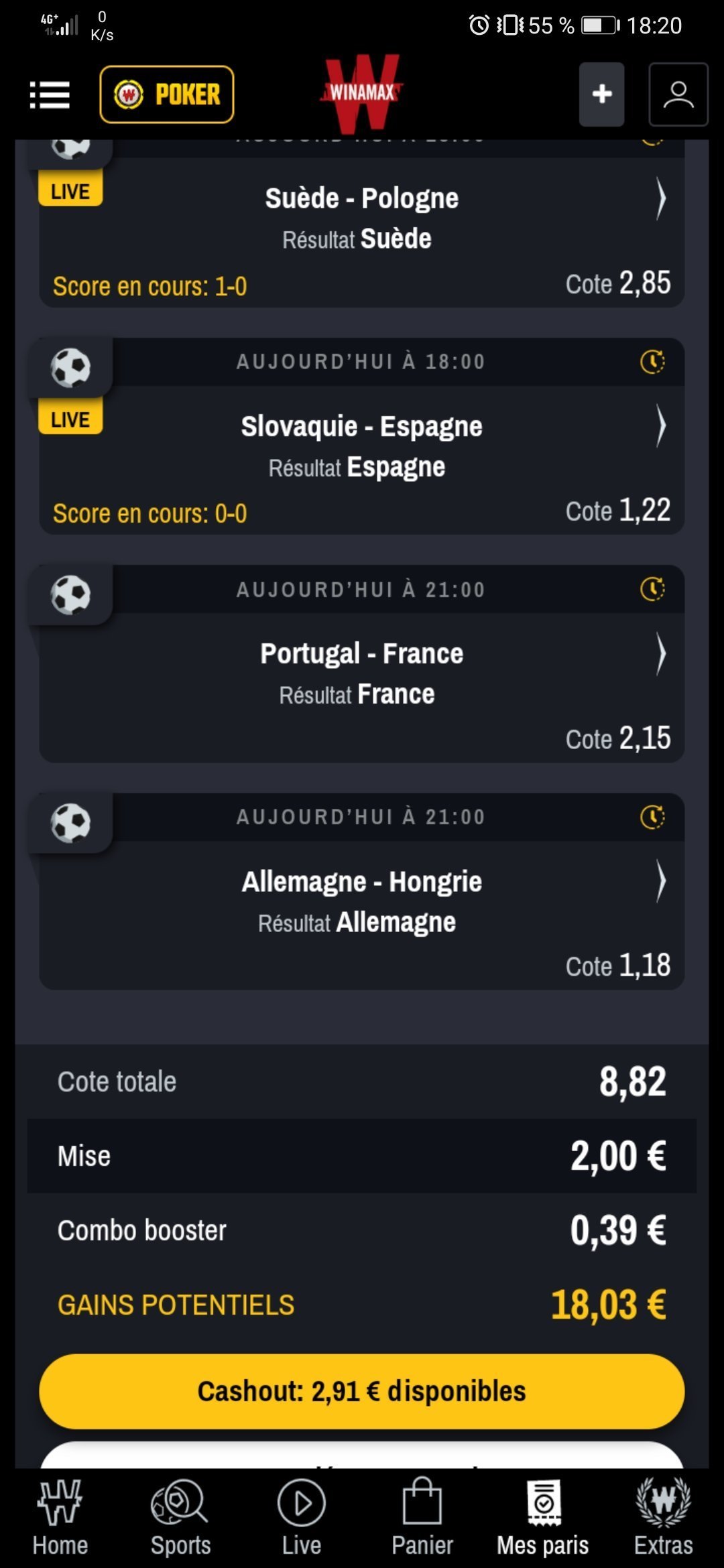
Task: Open the Live tab
Action: point(302,1517)
